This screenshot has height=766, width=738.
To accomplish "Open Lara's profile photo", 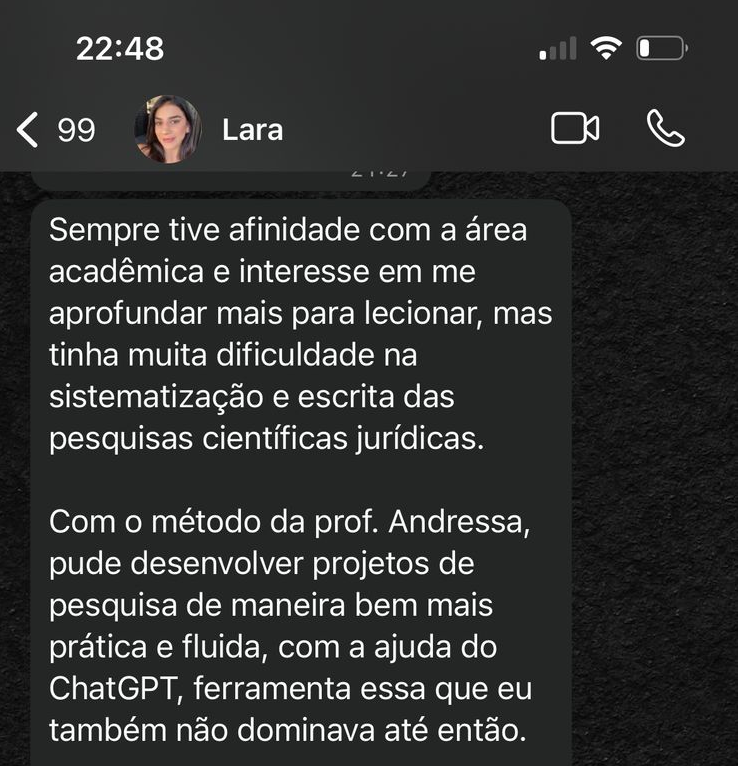I will coord(168,130).
